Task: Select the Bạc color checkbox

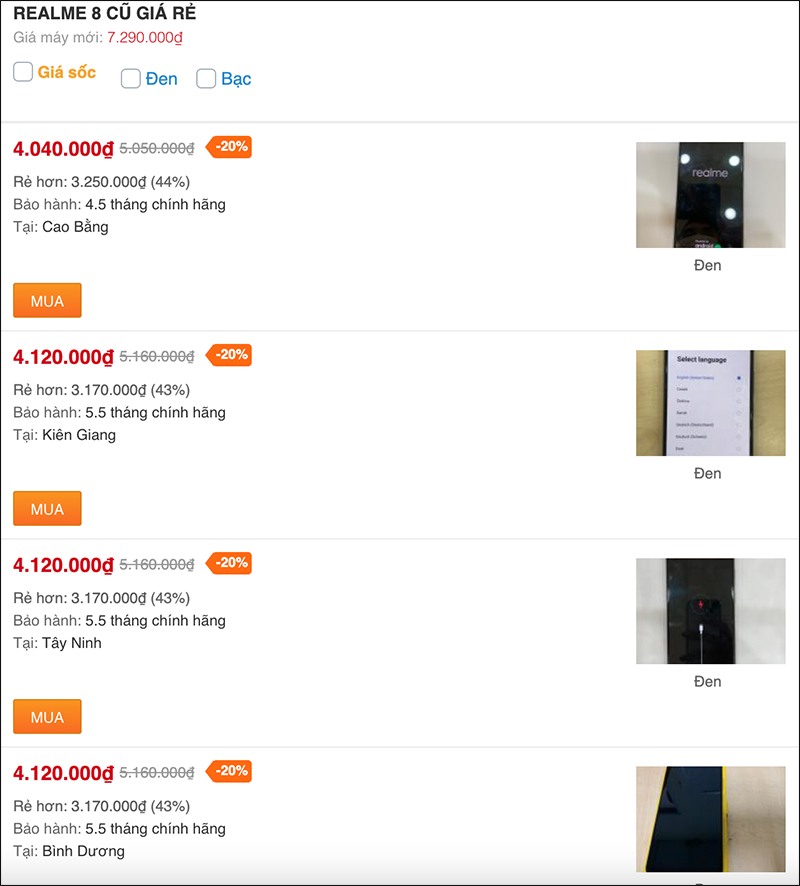Action: 206,79
